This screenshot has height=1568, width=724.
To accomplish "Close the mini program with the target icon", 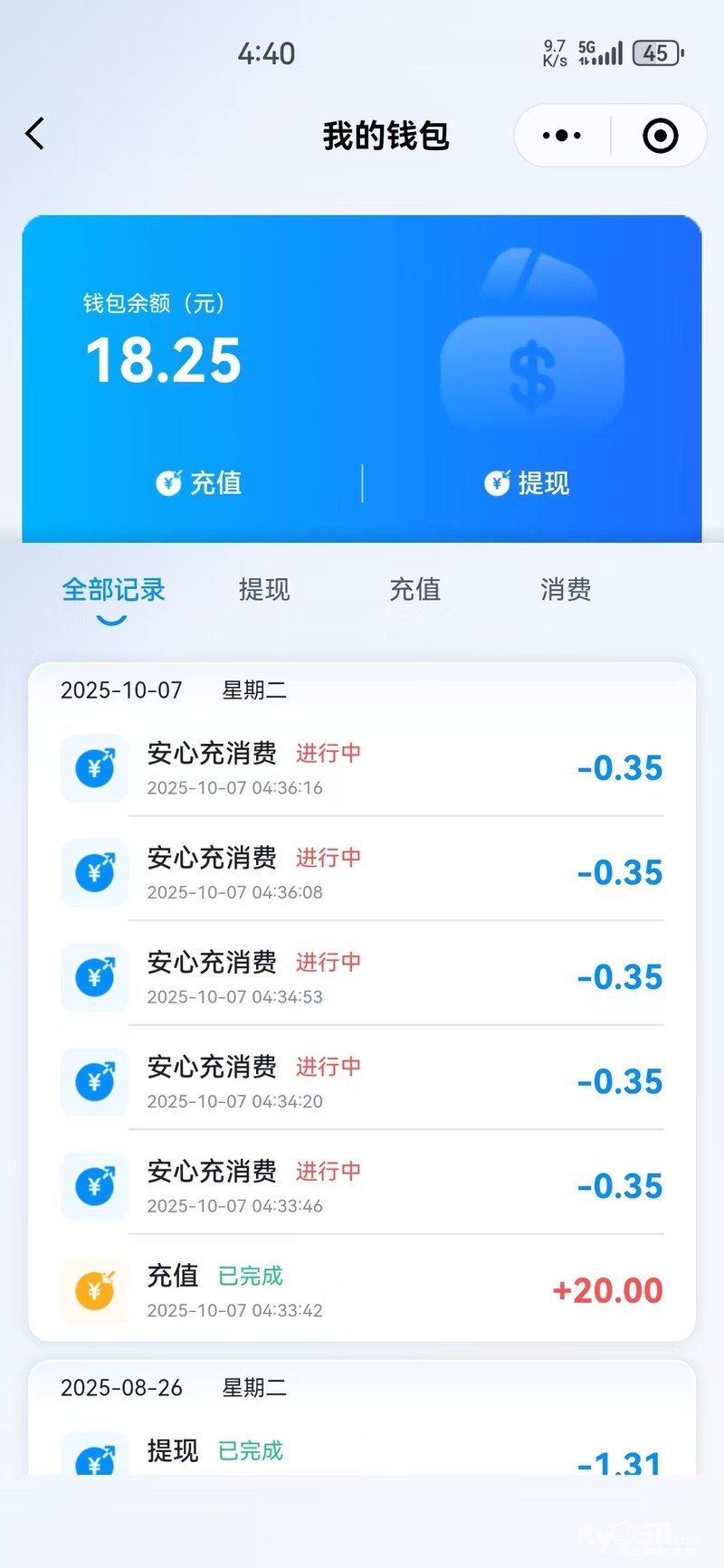I will (x=660, y=136).
